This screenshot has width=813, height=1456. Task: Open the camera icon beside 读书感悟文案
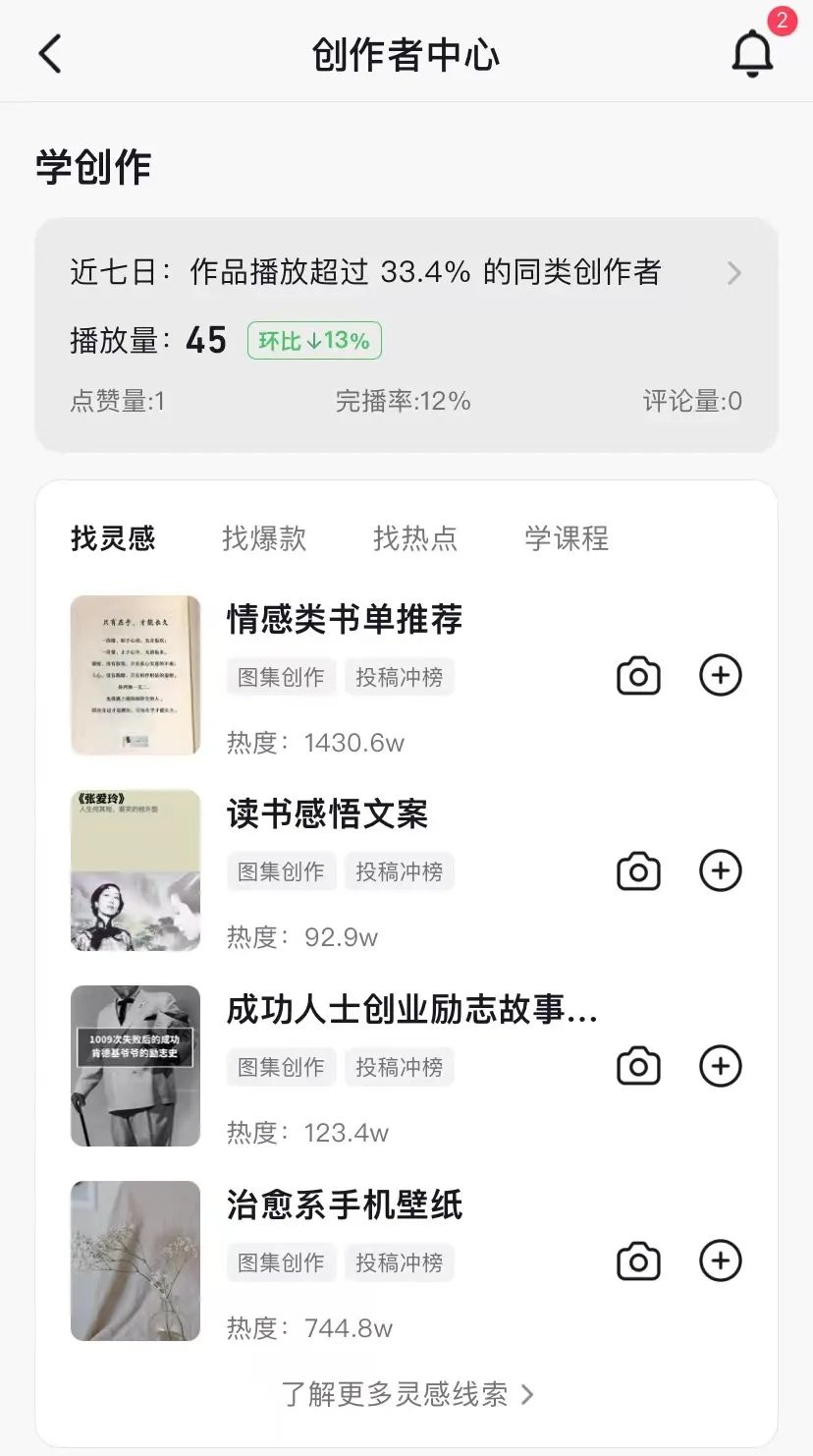[x=638, y=870]
